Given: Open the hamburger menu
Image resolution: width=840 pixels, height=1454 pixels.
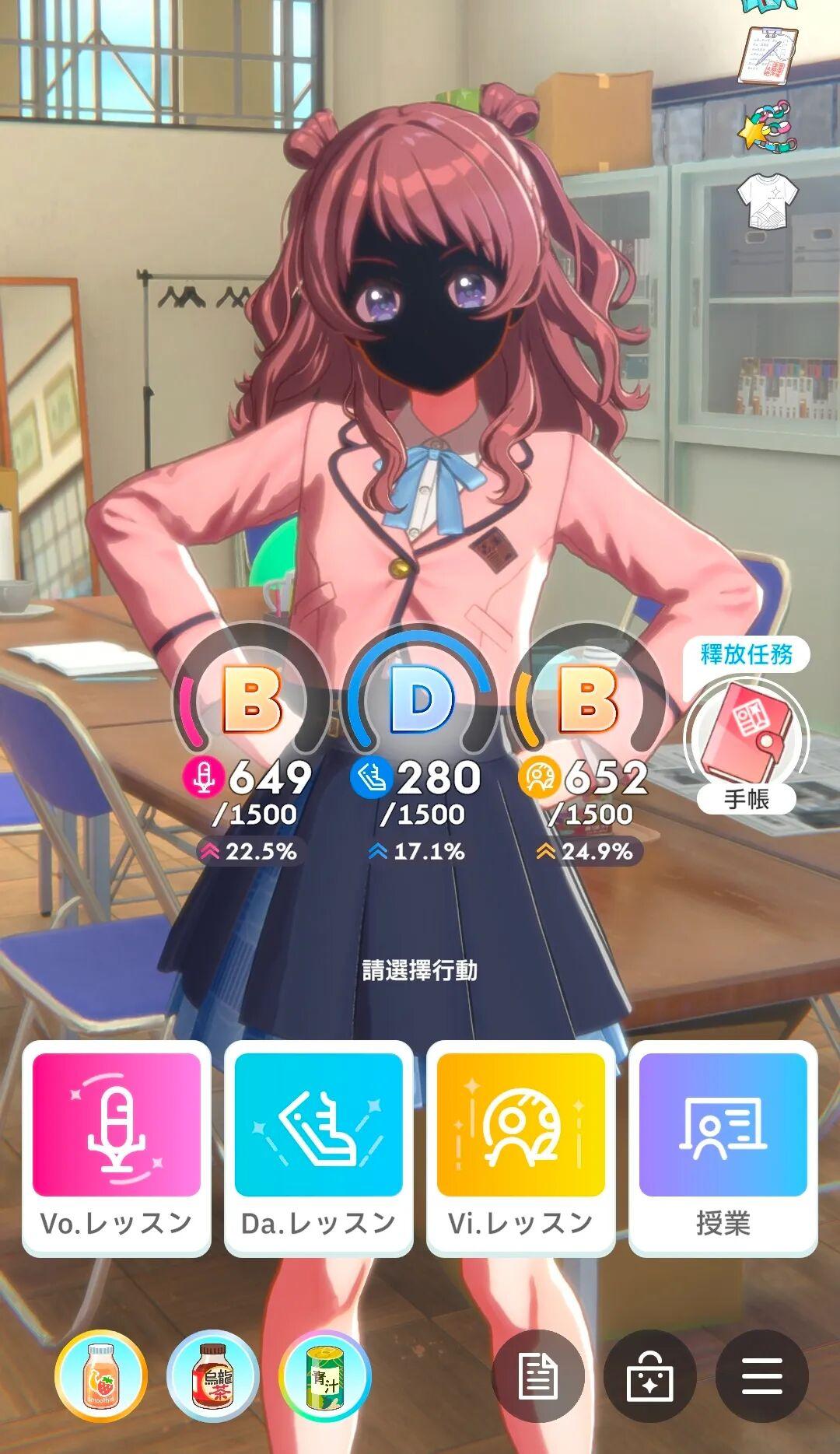Looking at the screenshot, I should 761,1375.
